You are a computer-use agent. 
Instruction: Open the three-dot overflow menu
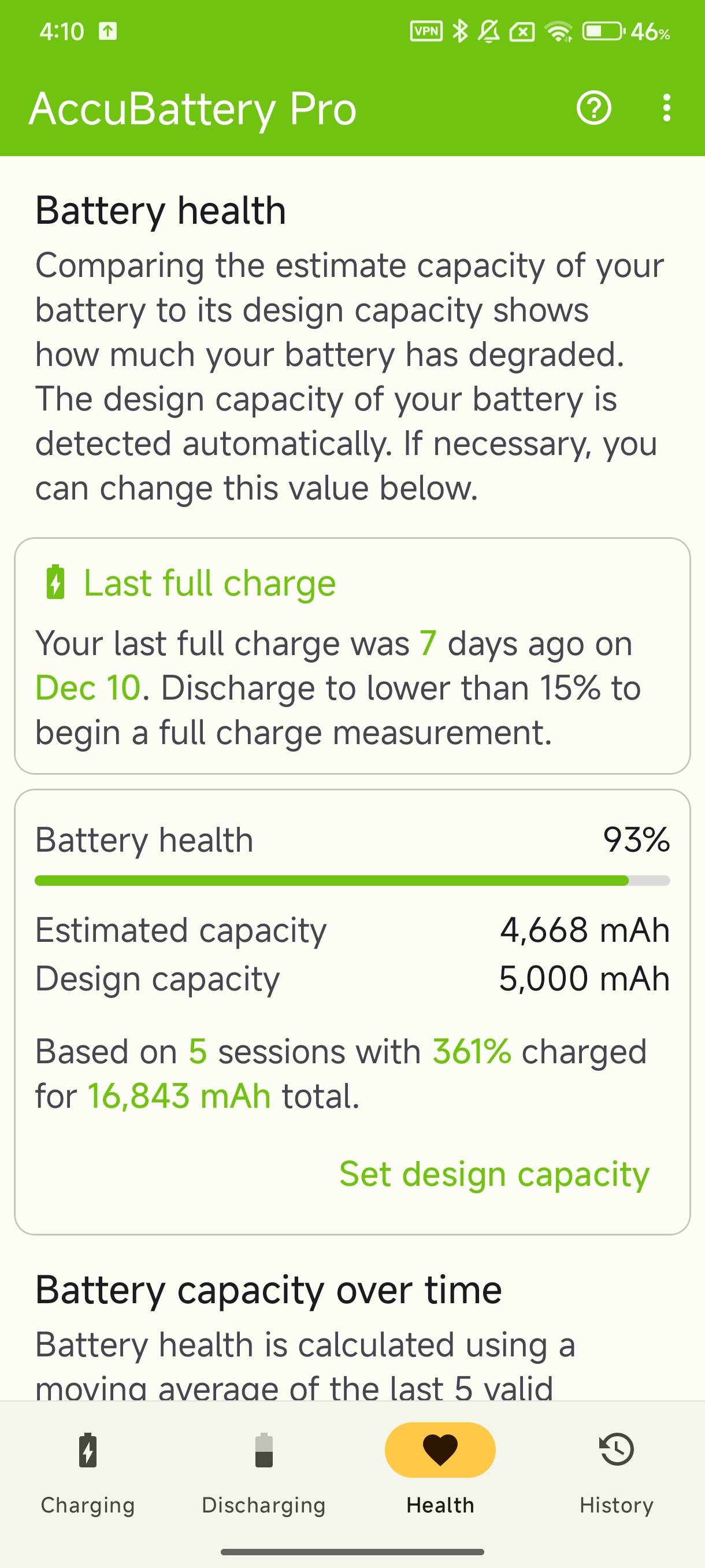coord(667,108)
